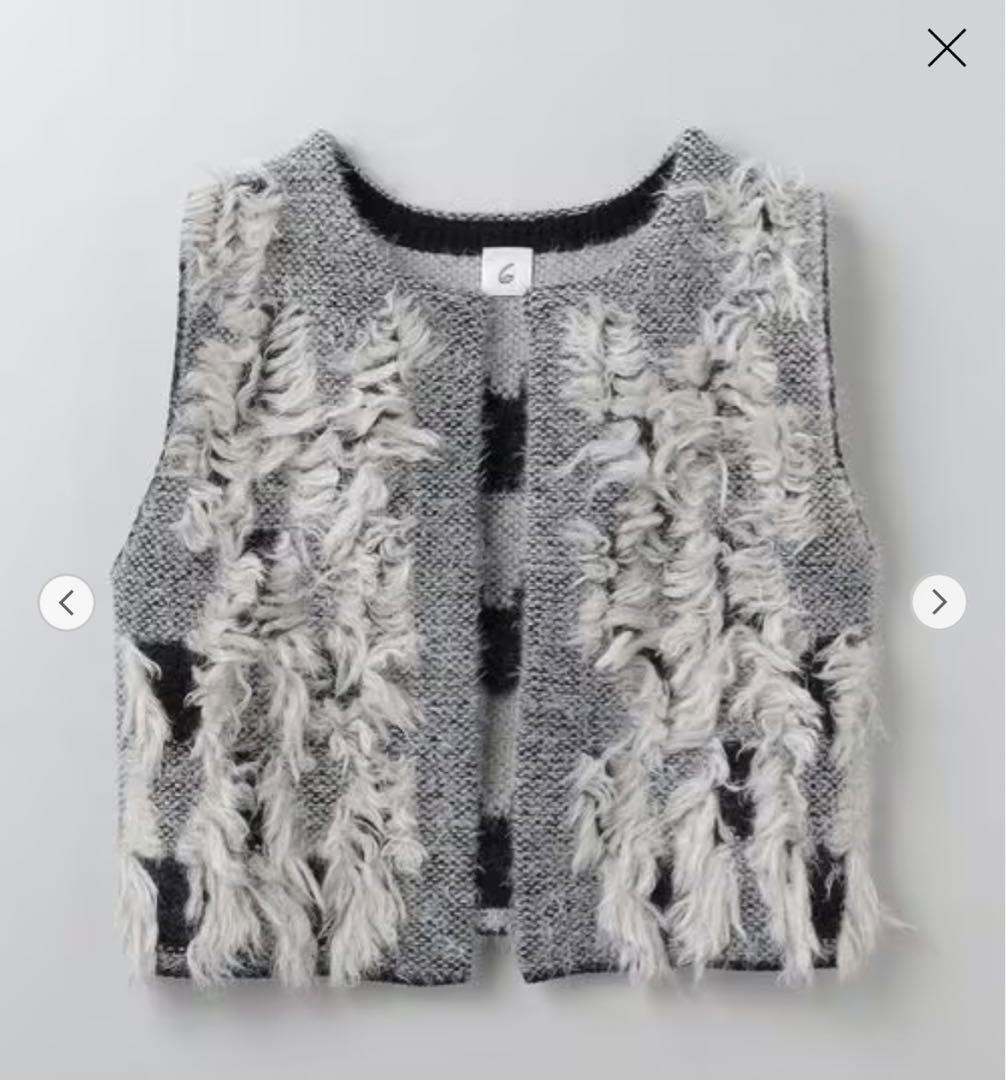
Task: Show the next product photo
Action: pos(938,602)
